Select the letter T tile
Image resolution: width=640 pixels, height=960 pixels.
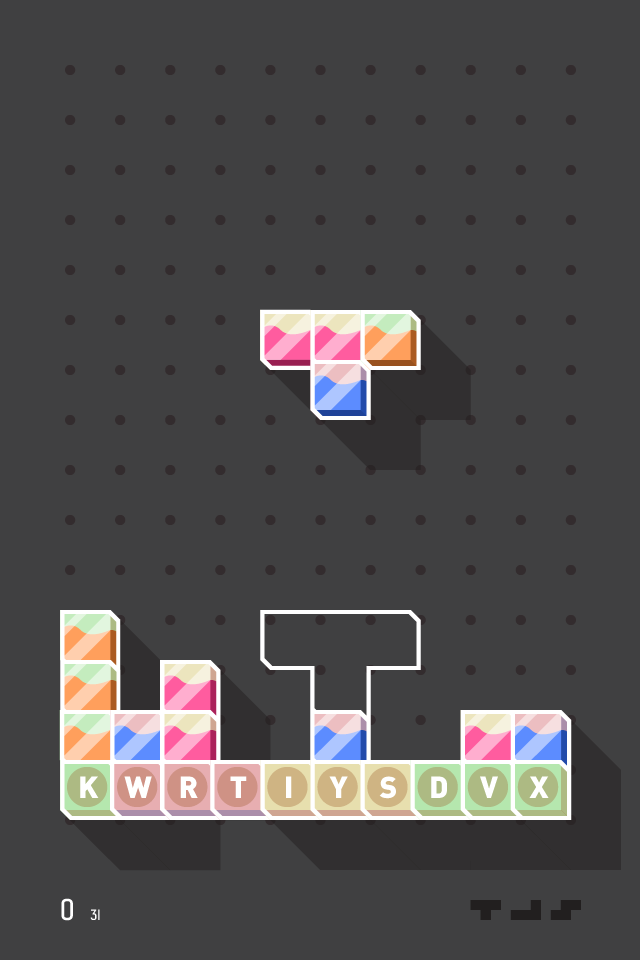coord(238,788)
